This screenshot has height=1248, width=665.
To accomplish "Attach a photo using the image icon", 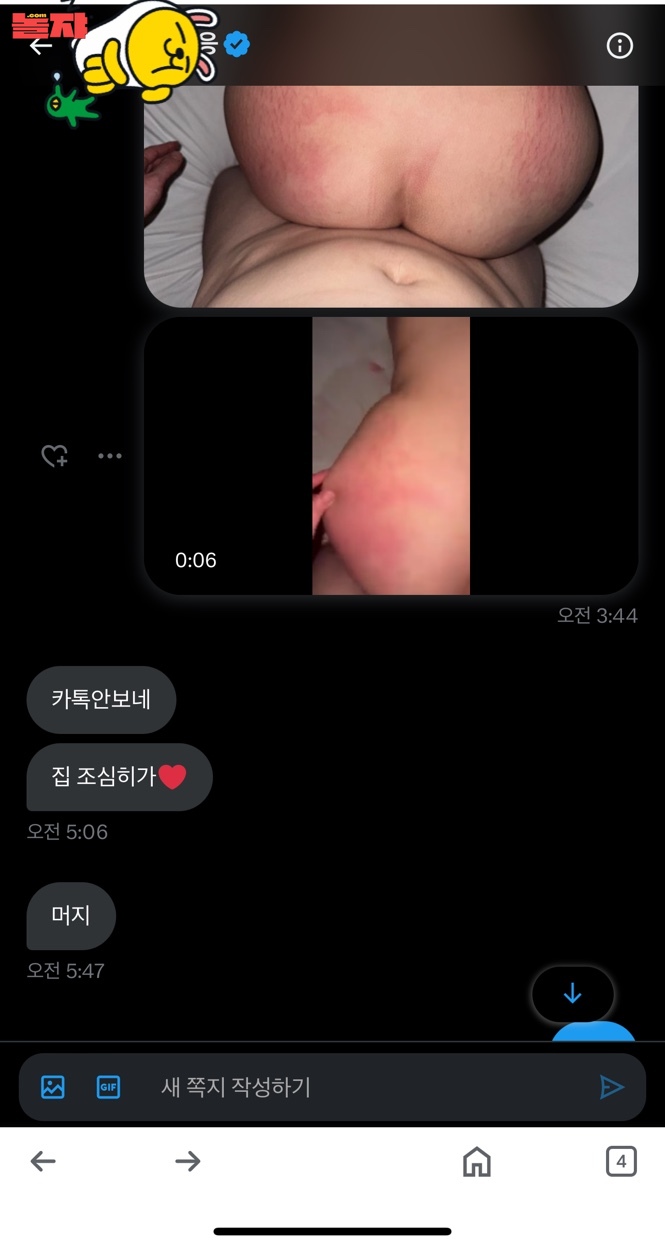I will 53,1087.
